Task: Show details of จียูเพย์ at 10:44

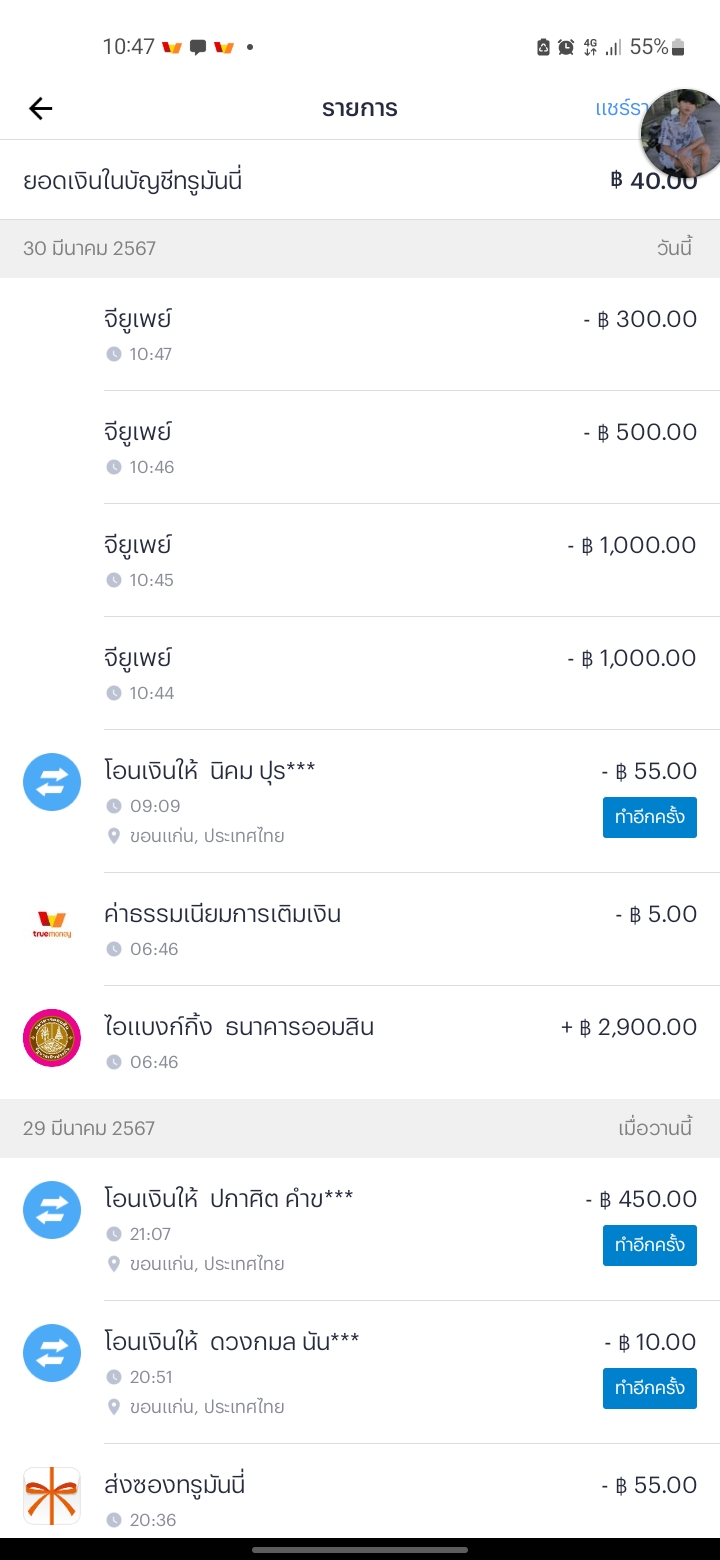Action: [x=360, y=673]
